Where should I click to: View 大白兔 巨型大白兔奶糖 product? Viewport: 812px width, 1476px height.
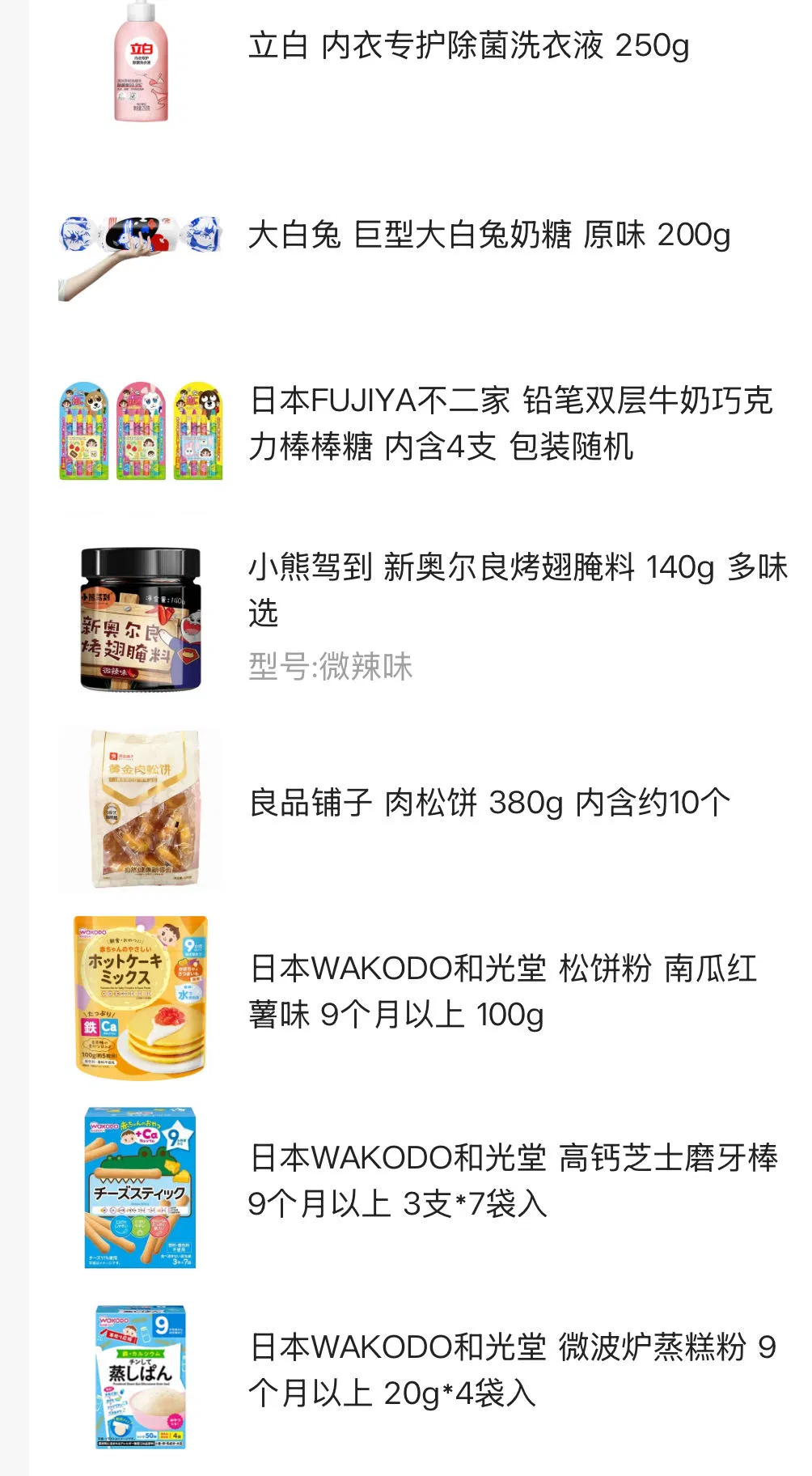click(488, 235)
